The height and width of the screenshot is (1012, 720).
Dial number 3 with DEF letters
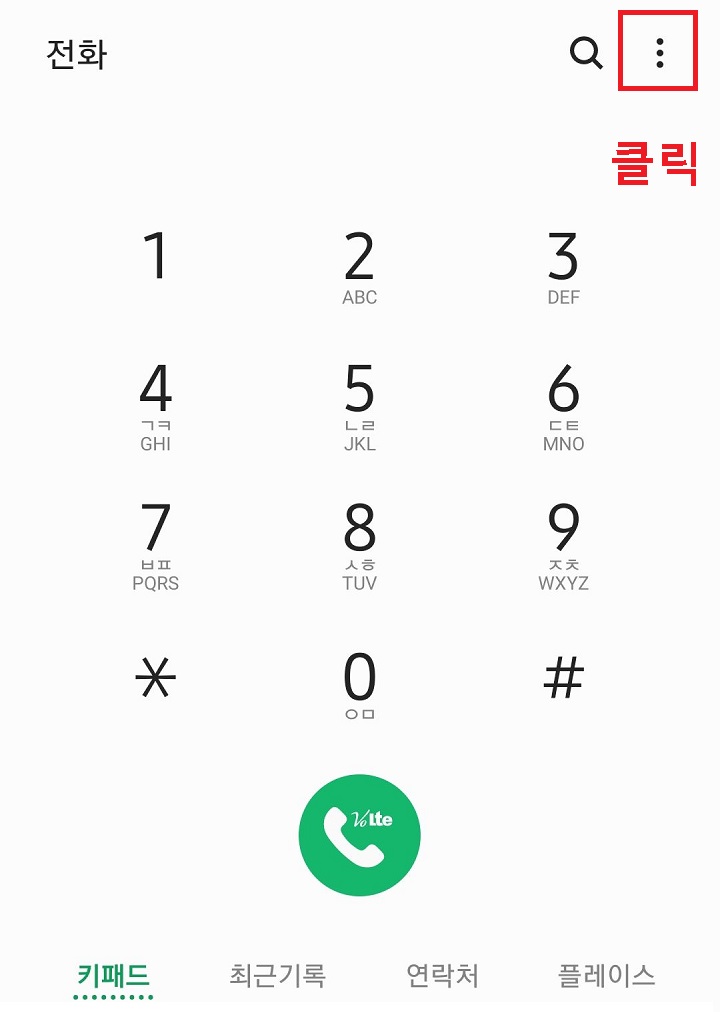point(563,262)
